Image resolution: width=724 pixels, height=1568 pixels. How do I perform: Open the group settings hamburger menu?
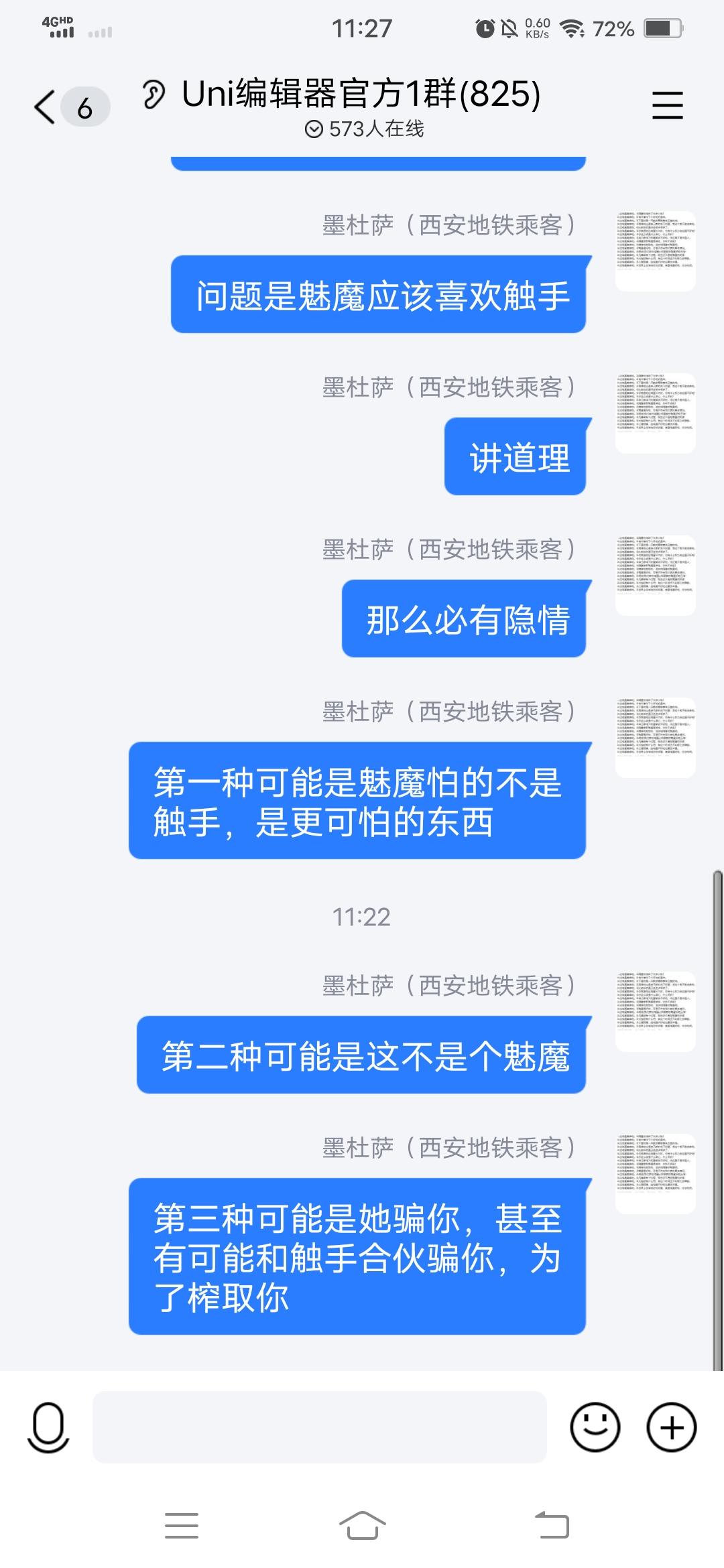pos(668,105)
